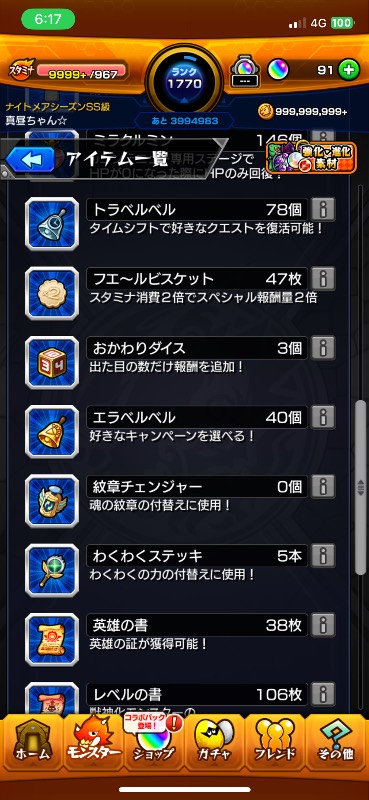Viewport: 369px width, 800px height.
Task: Show info for エラベルベル
Action: (323, 417)
